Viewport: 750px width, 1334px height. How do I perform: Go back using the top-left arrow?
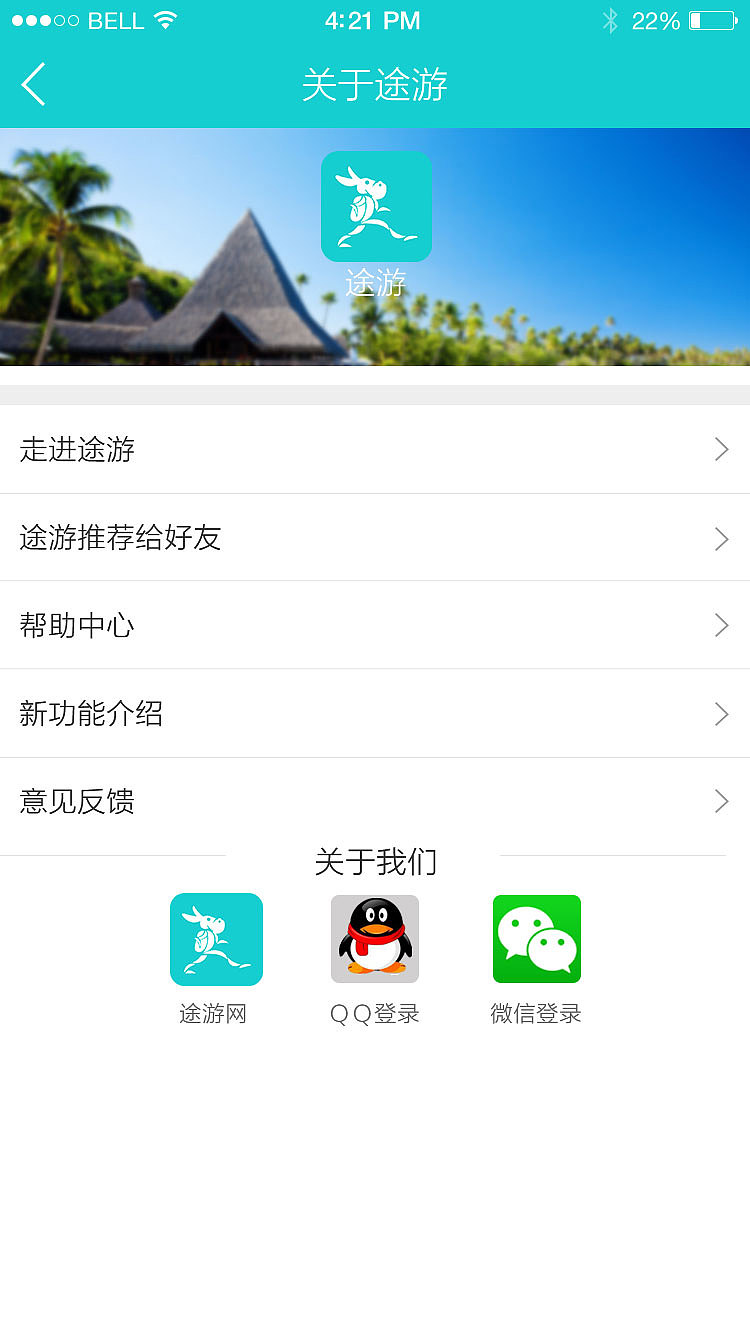(x=34, y=84)
